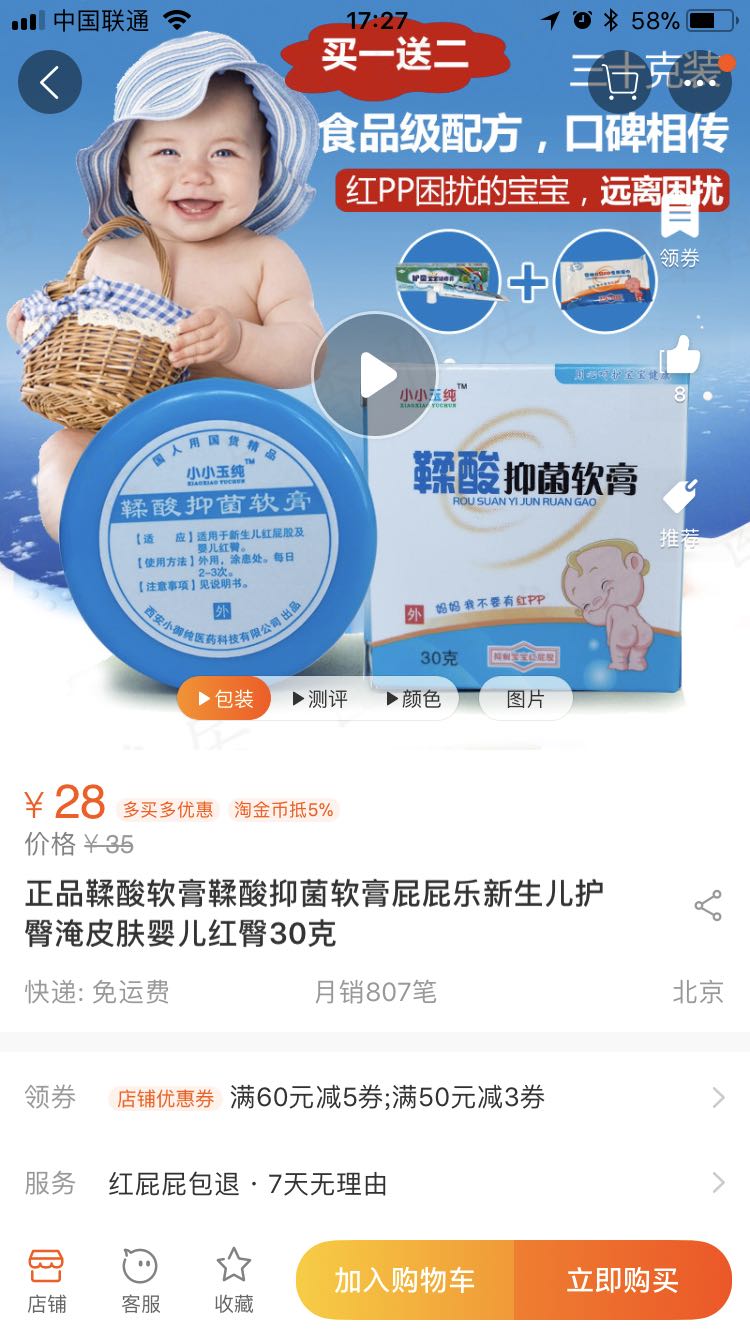Select the 包装 video chip
The width and height of the screenshot is (750, 1334).
224,699
